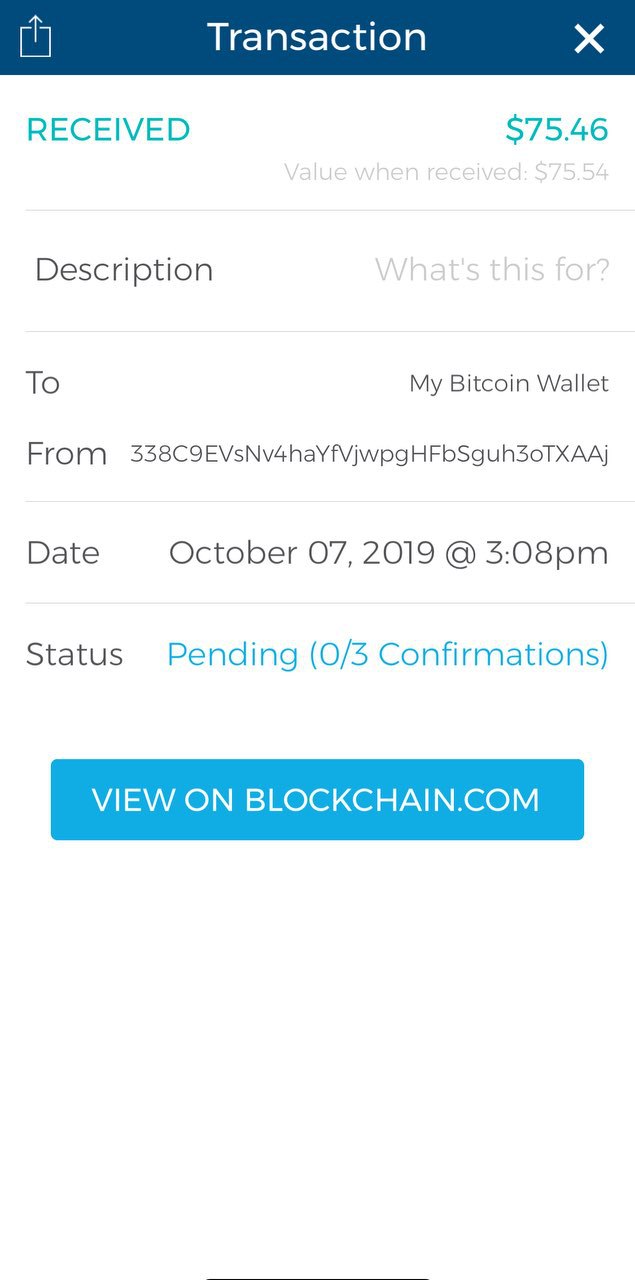Enter a description in "What's this for?"
Screen dimensions: 635x1280
(491, 270)
